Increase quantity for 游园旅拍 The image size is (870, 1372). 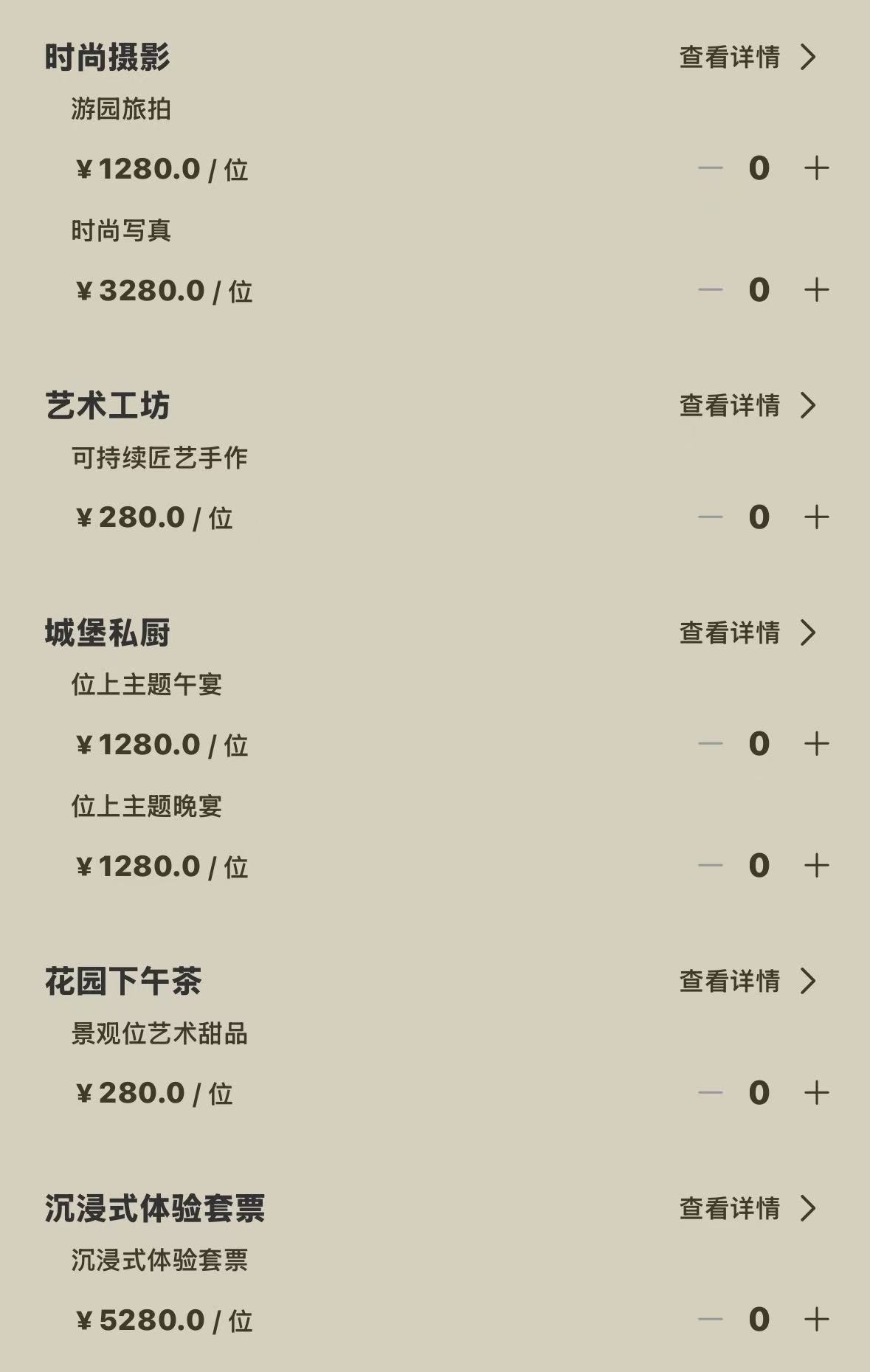pyautogui.click(x=816, y=168)
